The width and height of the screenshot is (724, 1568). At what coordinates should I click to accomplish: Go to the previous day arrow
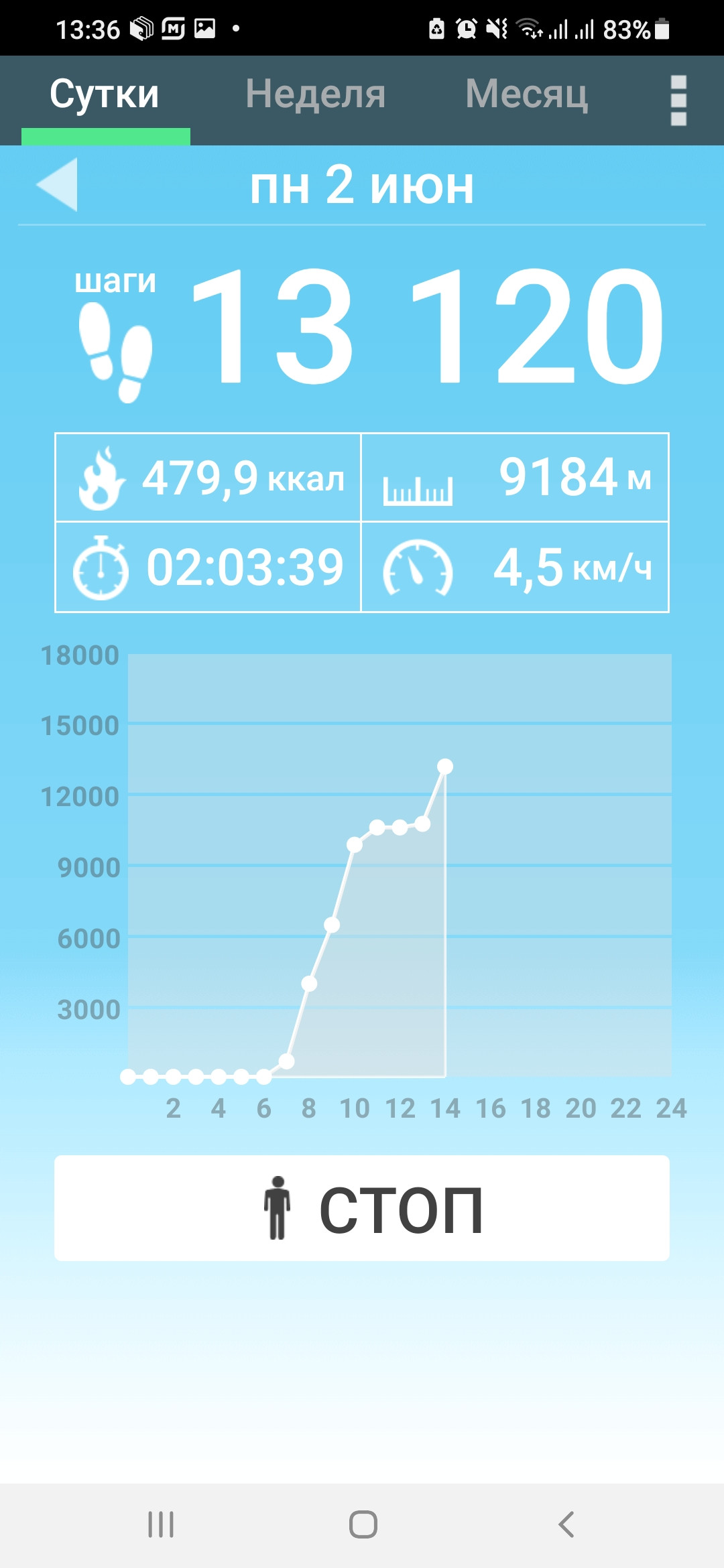[58, 185]
